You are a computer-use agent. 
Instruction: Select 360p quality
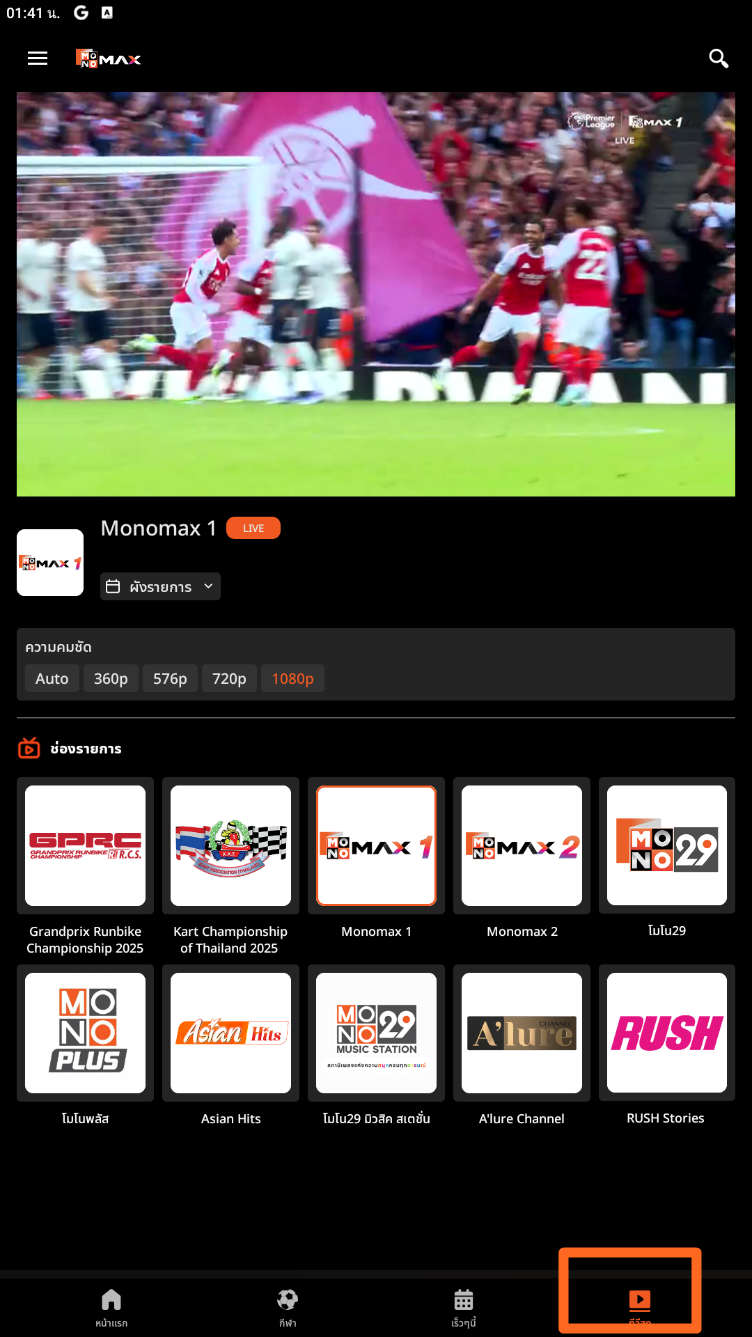pos(111,679)
